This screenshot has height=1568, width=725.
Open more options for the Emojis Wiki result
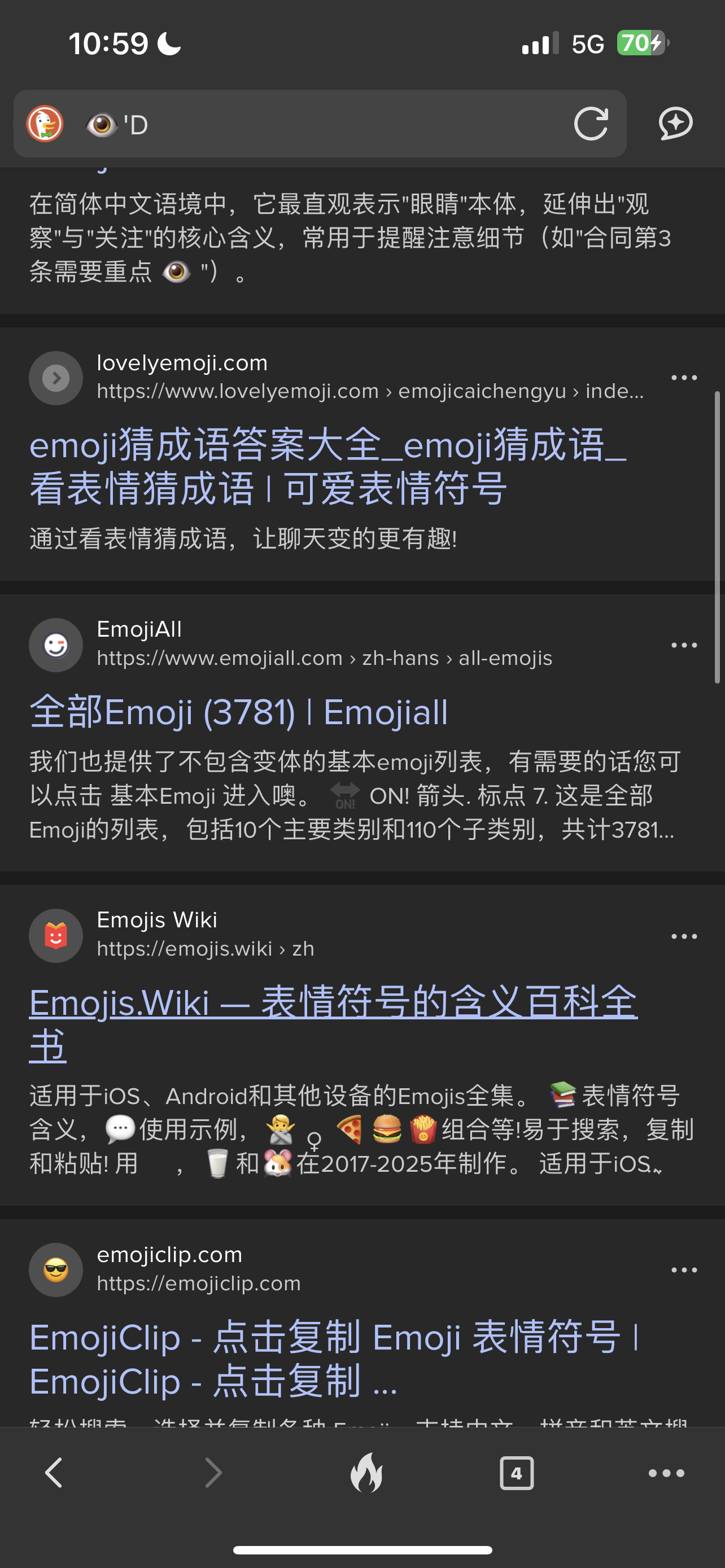pyautogui.click(x=684, y=936)
